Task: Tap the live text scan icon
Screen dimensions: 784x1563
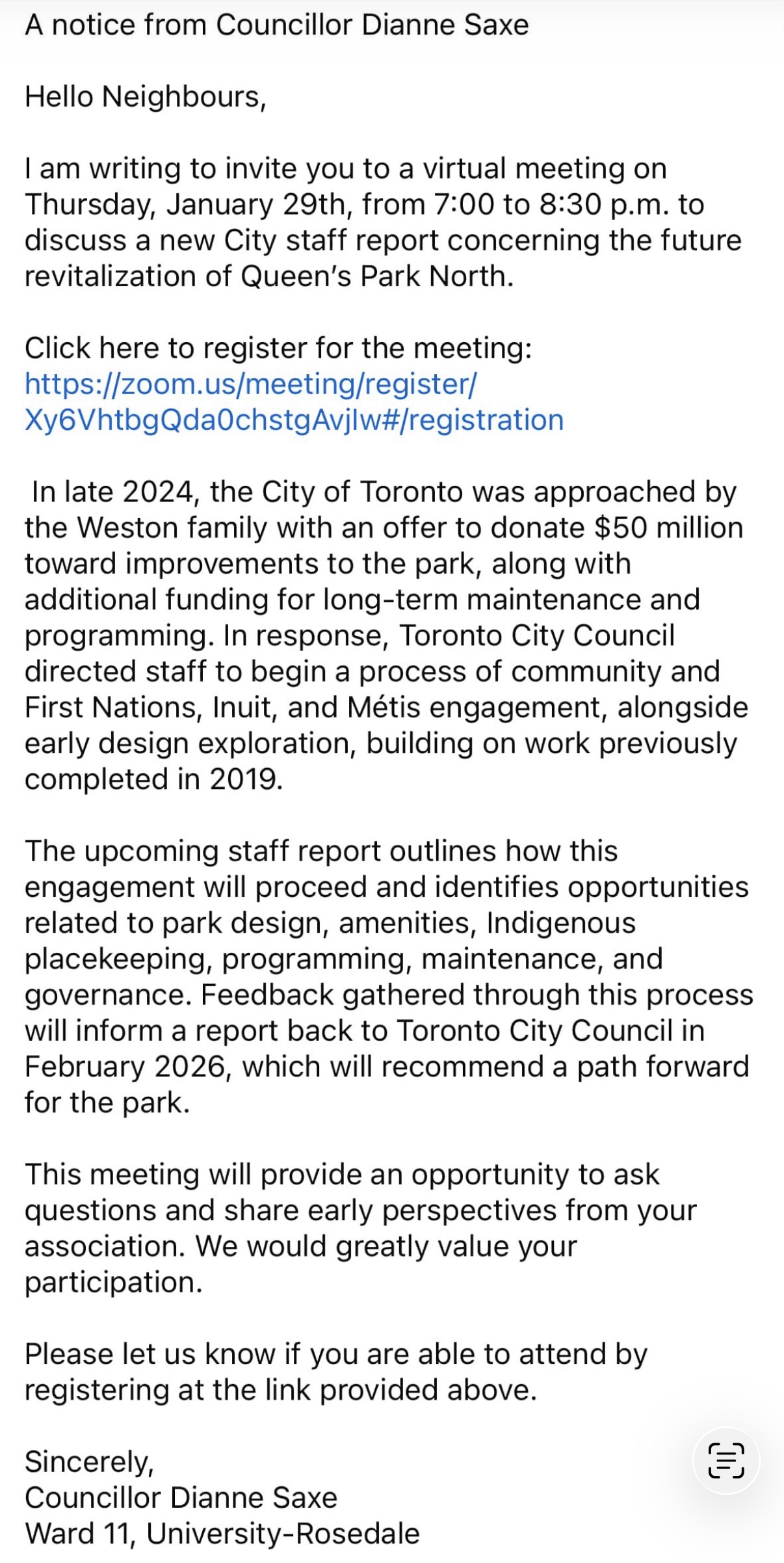Action: tap(725, 1460)
